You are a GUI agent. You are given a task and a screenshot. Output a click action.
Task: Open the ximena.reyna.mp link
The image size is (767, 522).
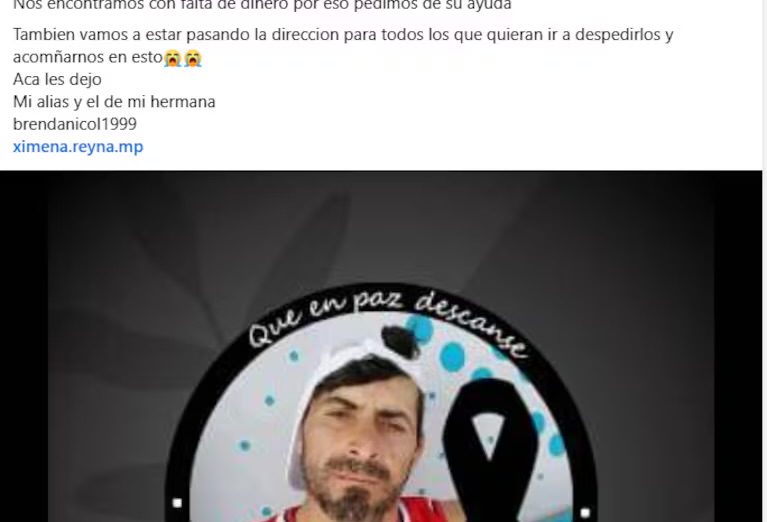tap(78, 147)
